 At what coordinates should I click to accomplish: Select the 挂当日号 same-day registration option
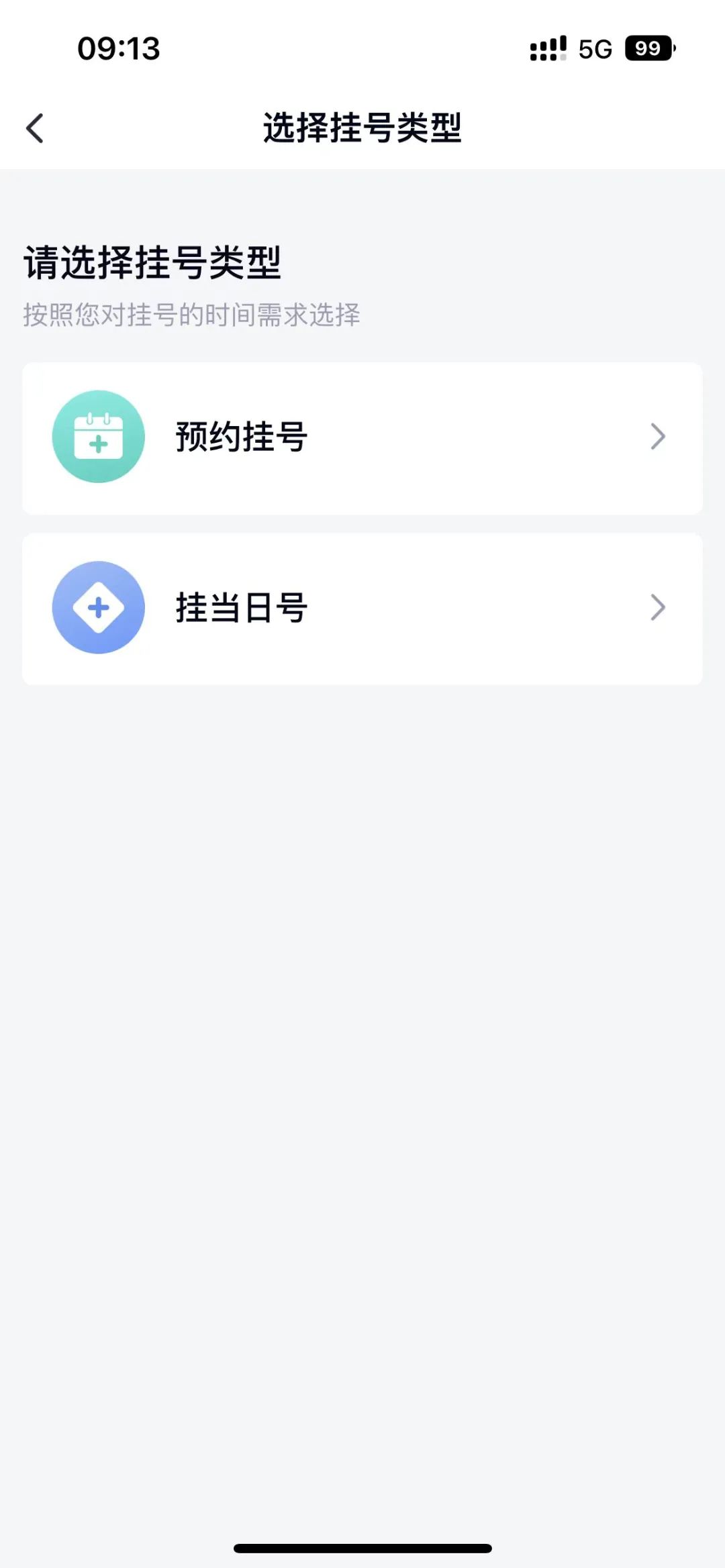362,607
